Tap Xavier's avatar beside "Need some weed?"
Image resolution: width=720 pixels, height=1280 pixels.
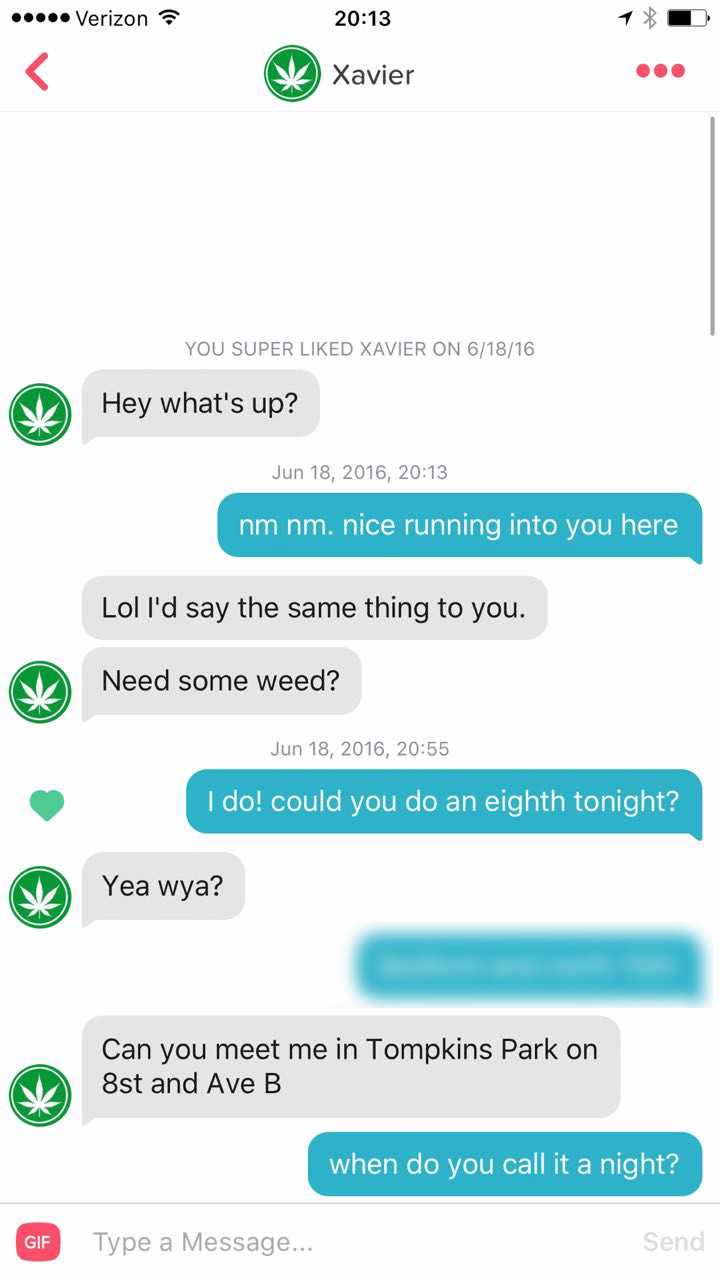tap(40, 692)
